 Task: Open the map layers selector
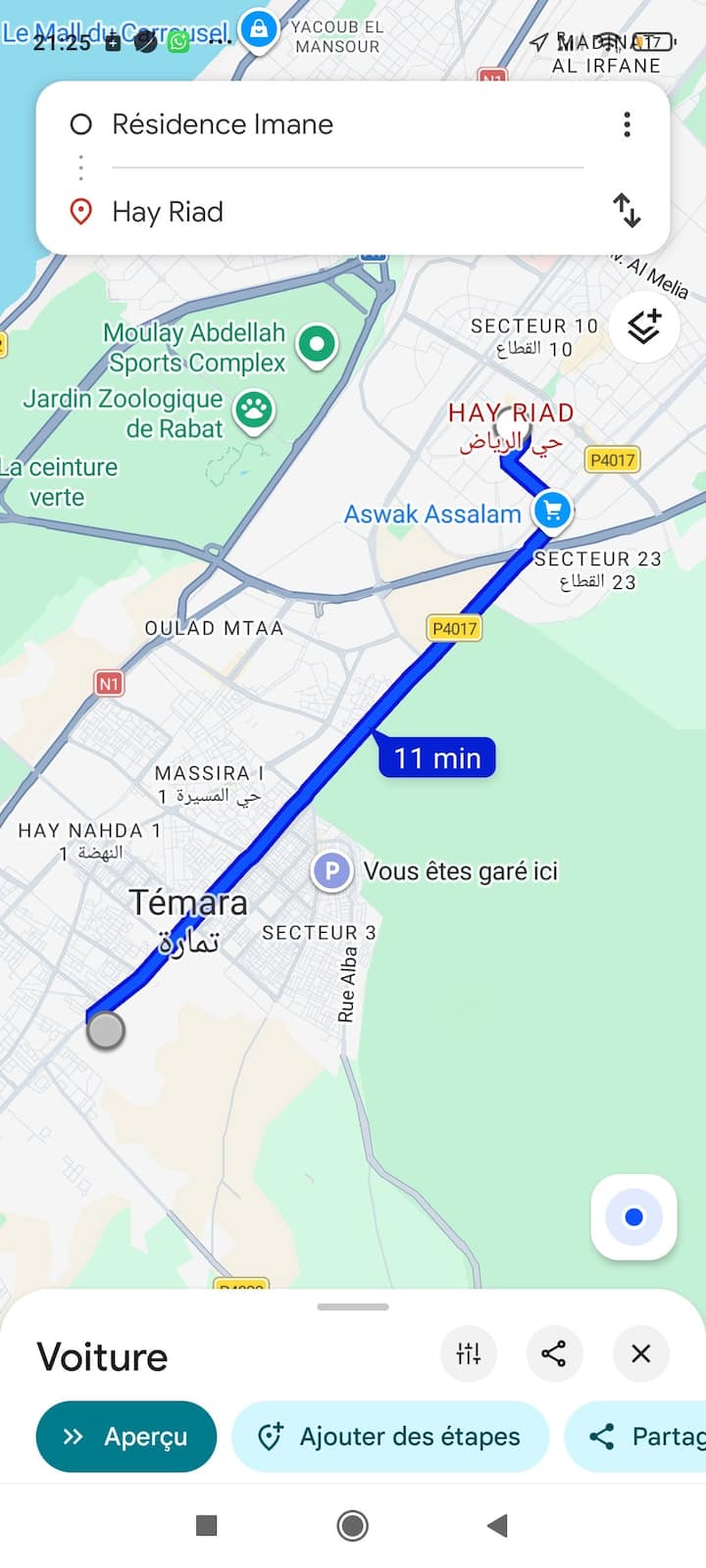click(644, 327)
